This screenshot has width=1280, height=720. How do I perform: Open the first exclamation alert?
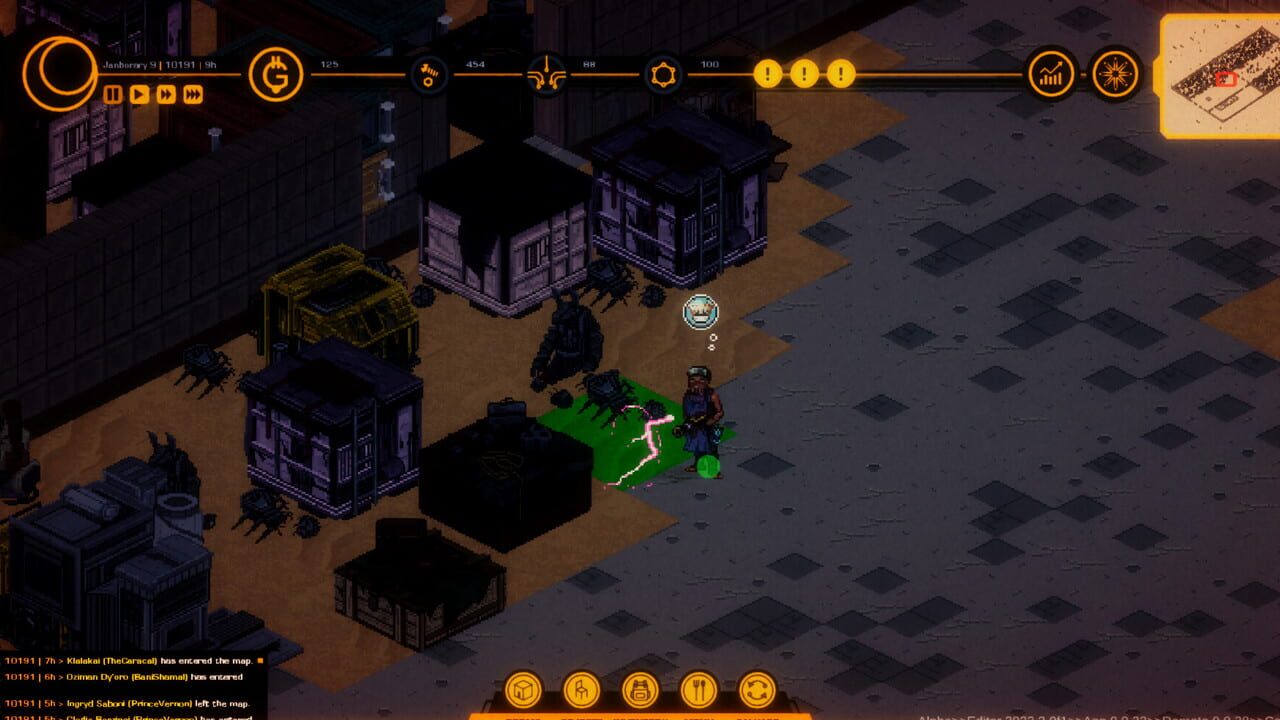[x=767, y=73]
